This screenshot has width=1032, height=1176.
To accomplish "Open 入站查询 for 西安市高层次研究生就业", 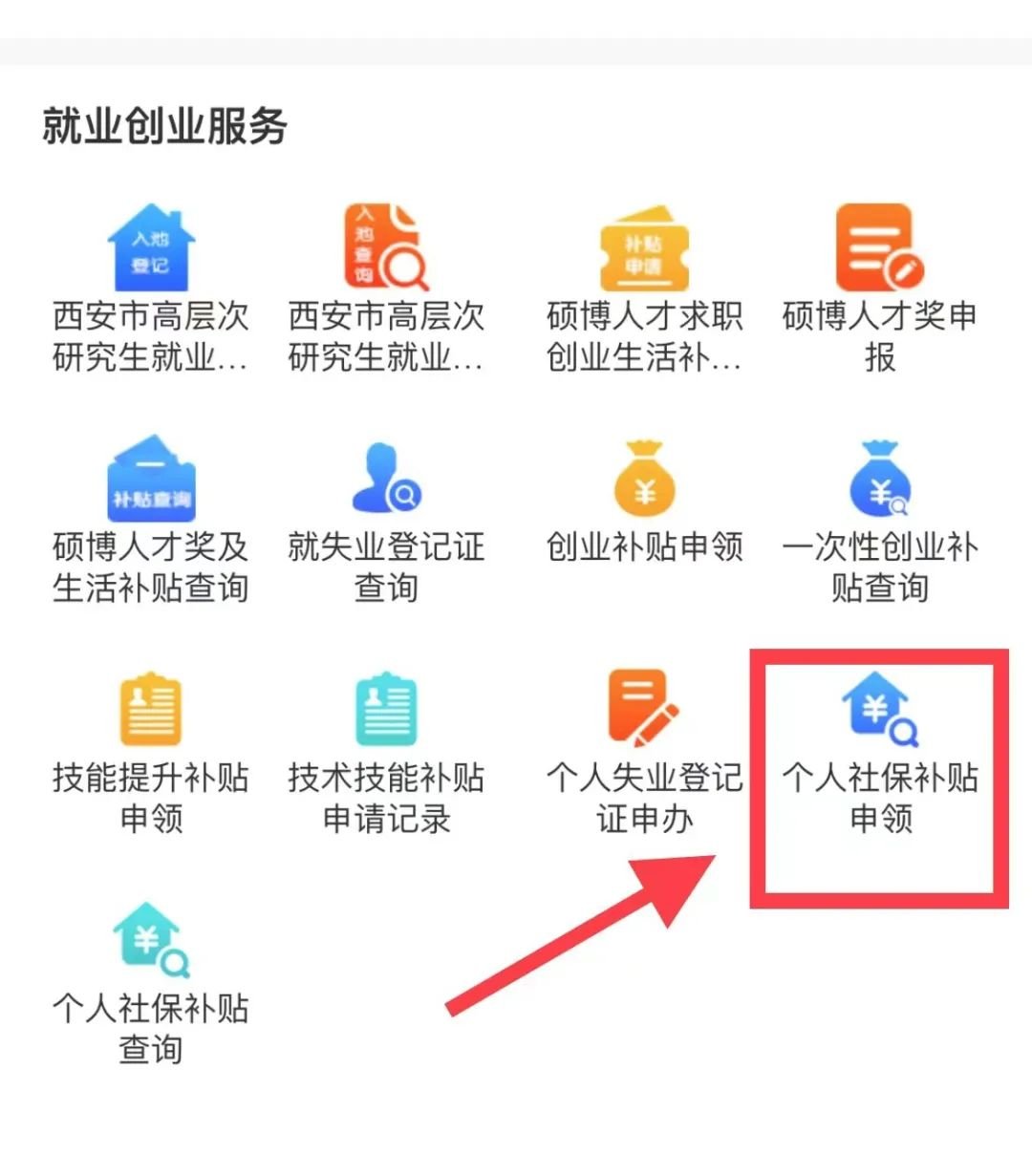I will pos(386,248).
